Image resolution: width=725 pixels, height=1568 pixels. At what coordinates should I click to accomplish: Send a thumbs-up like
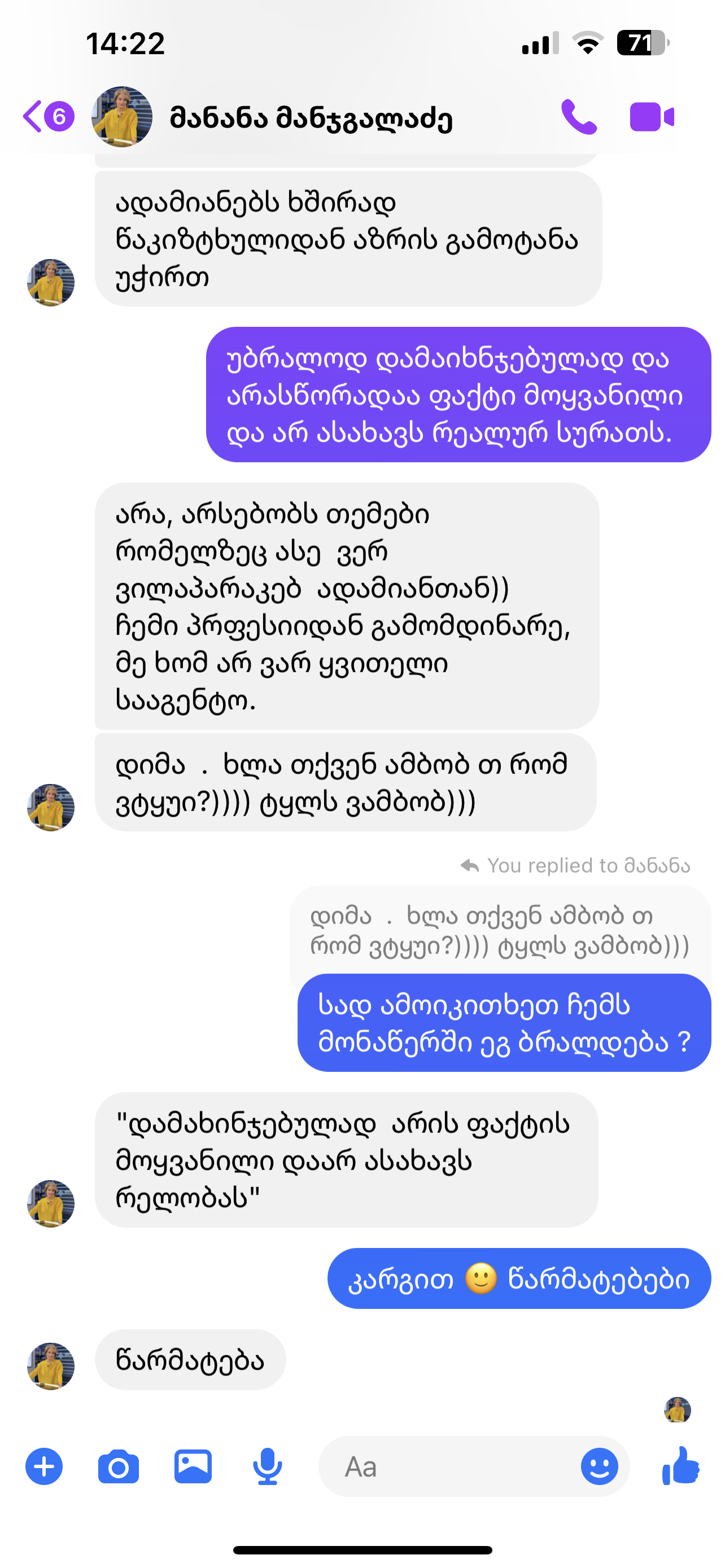(681, 1466)
